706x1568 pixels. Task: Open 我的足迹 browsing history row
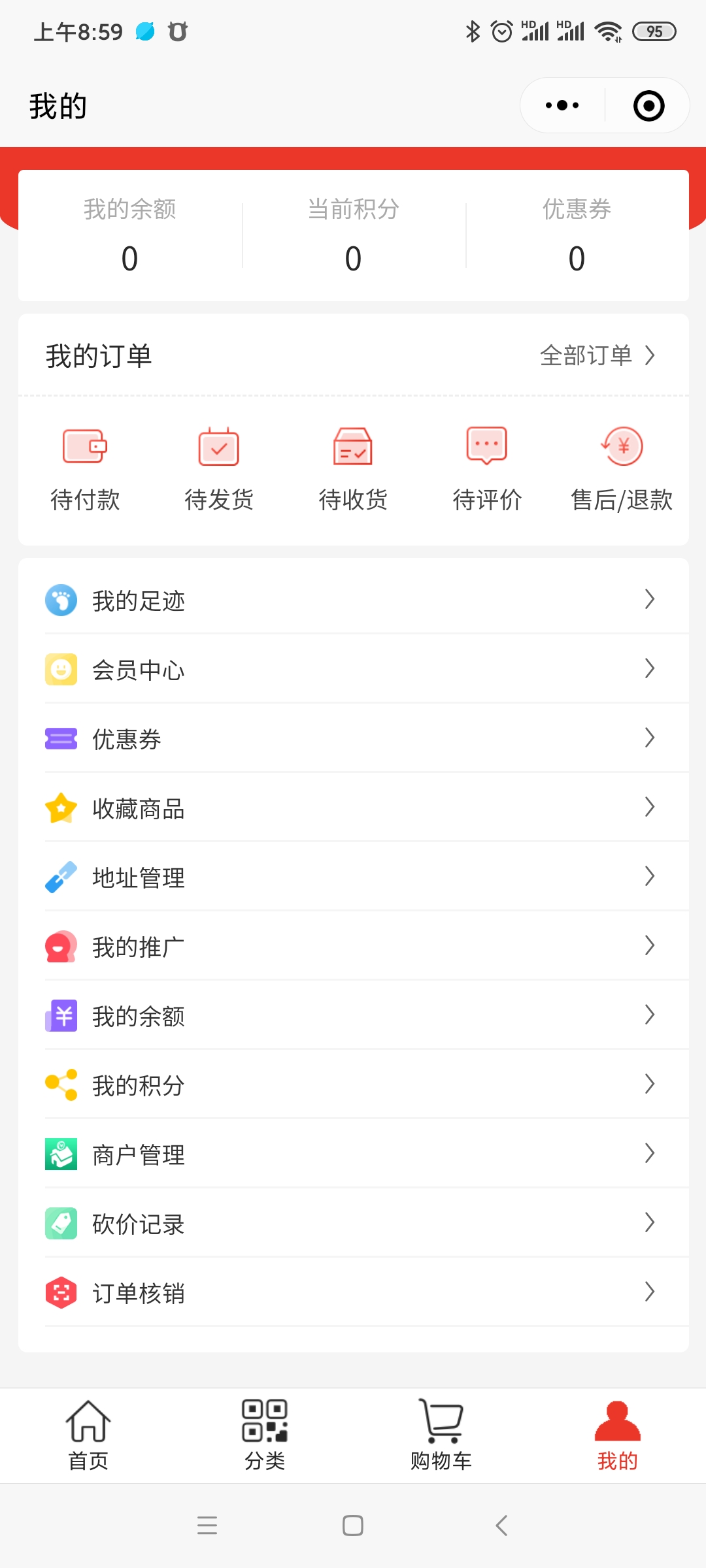point(354,600)
